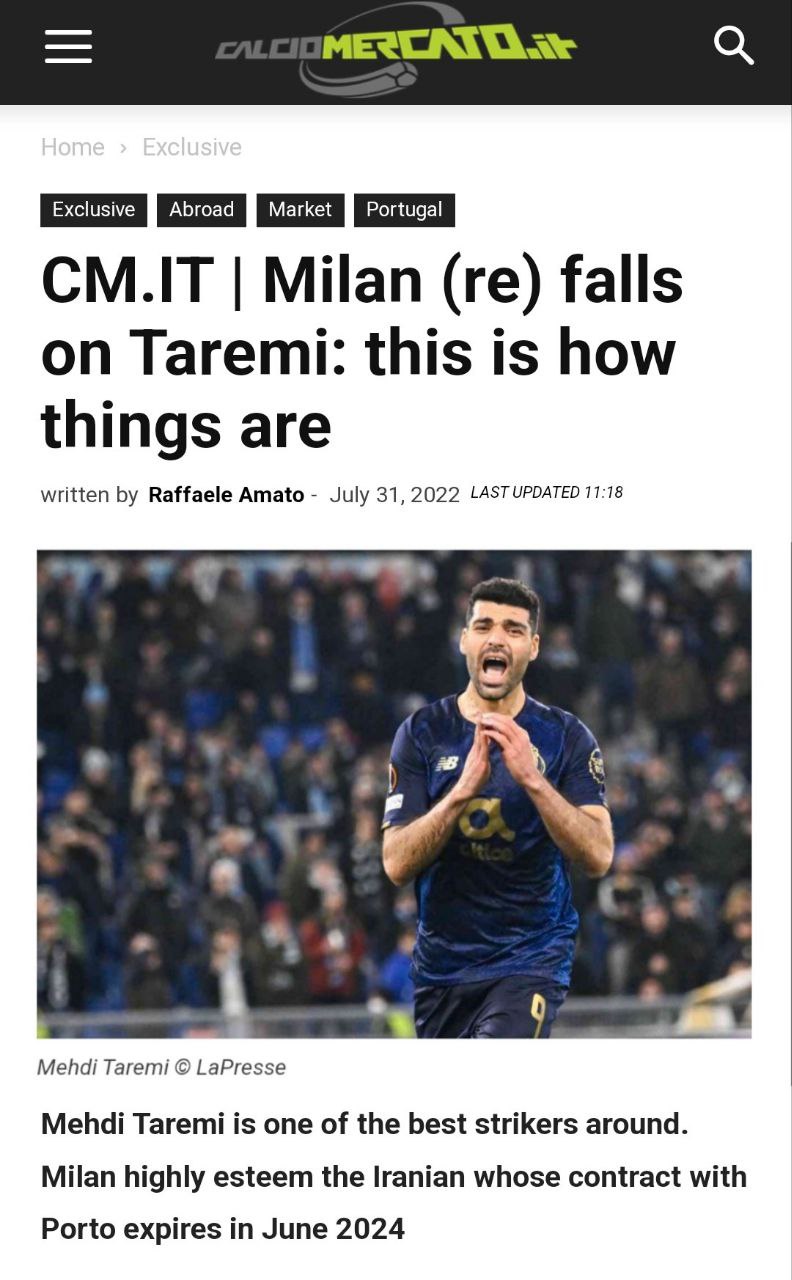
Task: Open the Portugal category tag
Action: [x=404, y=210]
